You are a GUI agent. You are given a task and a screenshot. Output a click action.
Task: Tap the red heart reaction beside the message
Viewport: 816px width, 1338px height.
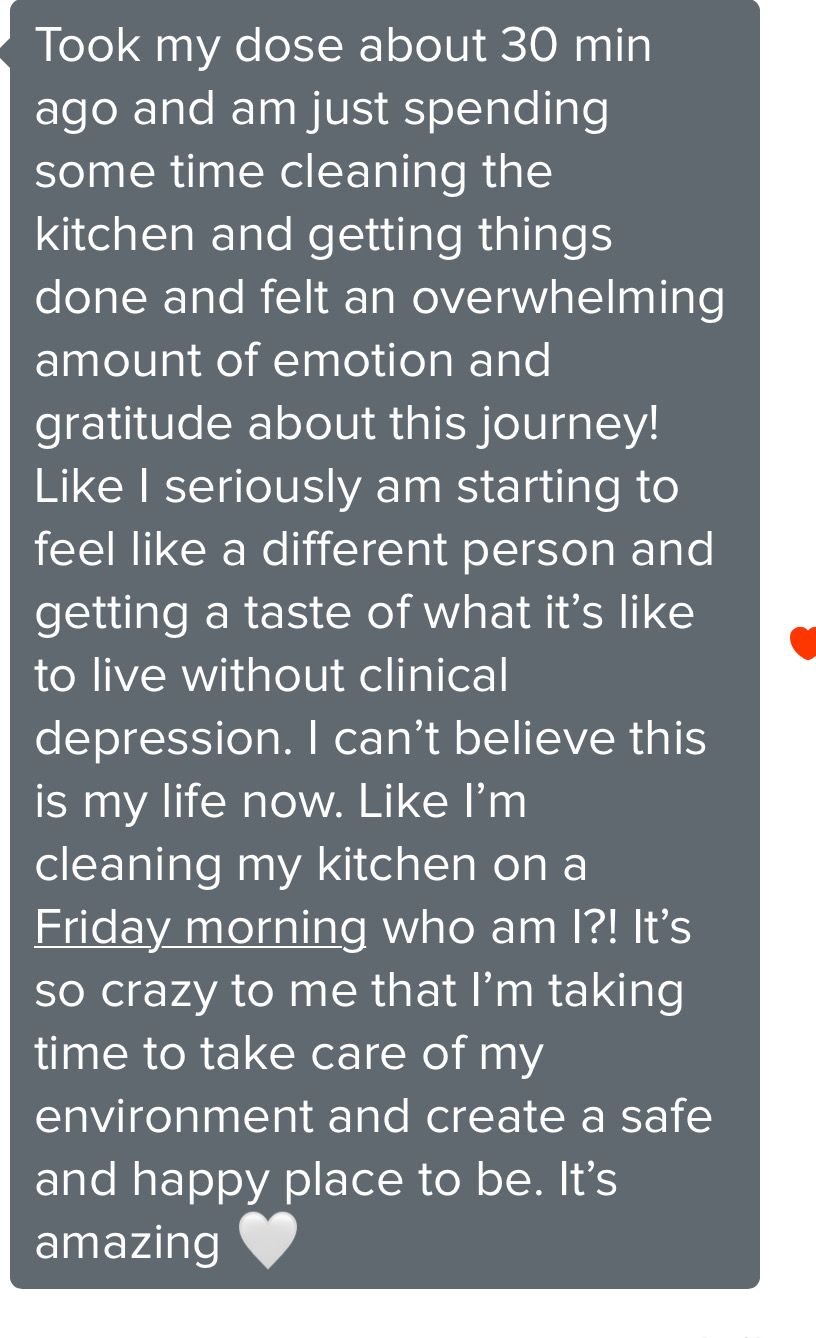(x=804, y=643)
